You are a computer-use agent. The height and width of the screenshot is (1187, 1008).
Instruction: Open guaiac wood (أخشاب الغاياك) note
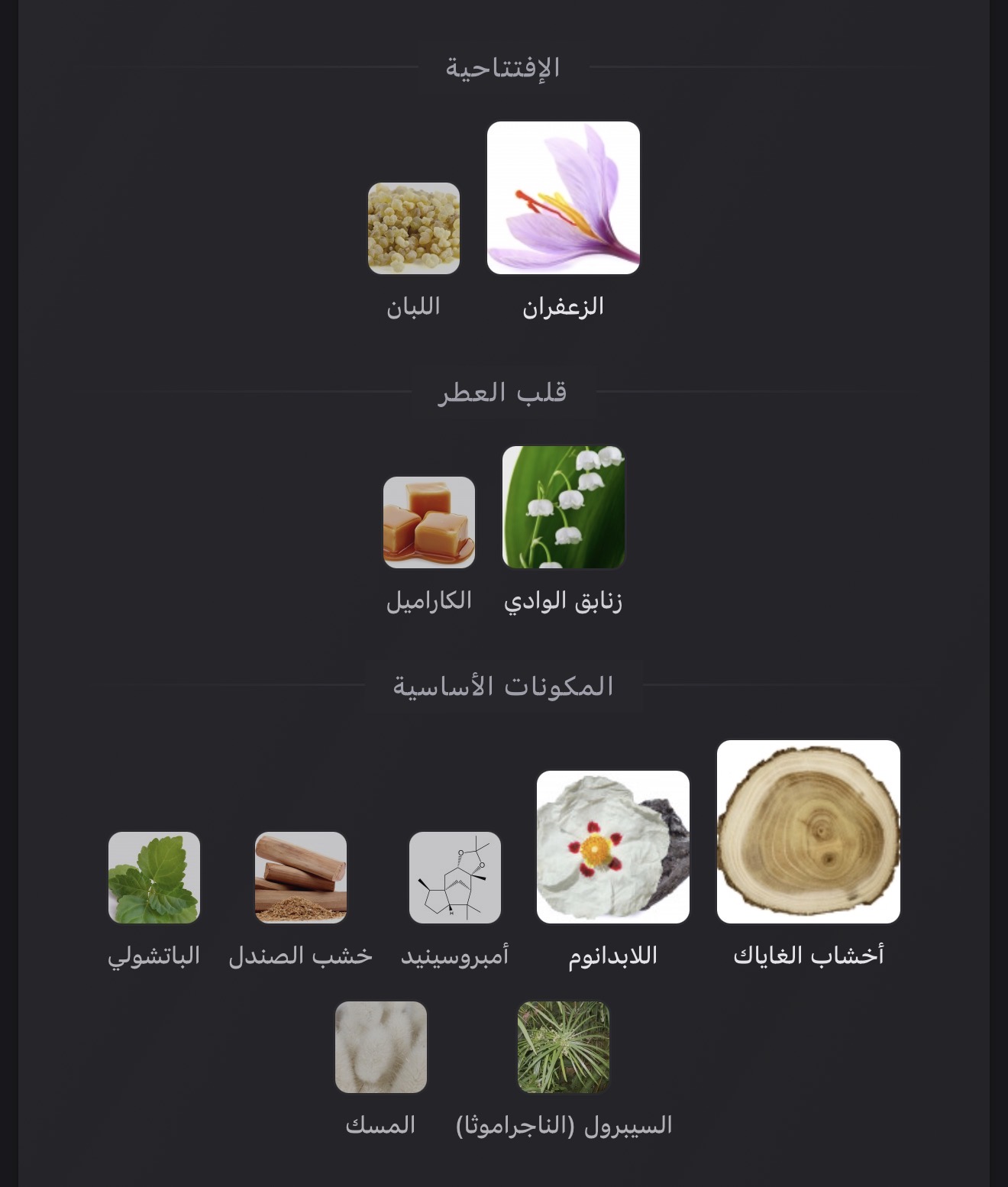809,832
